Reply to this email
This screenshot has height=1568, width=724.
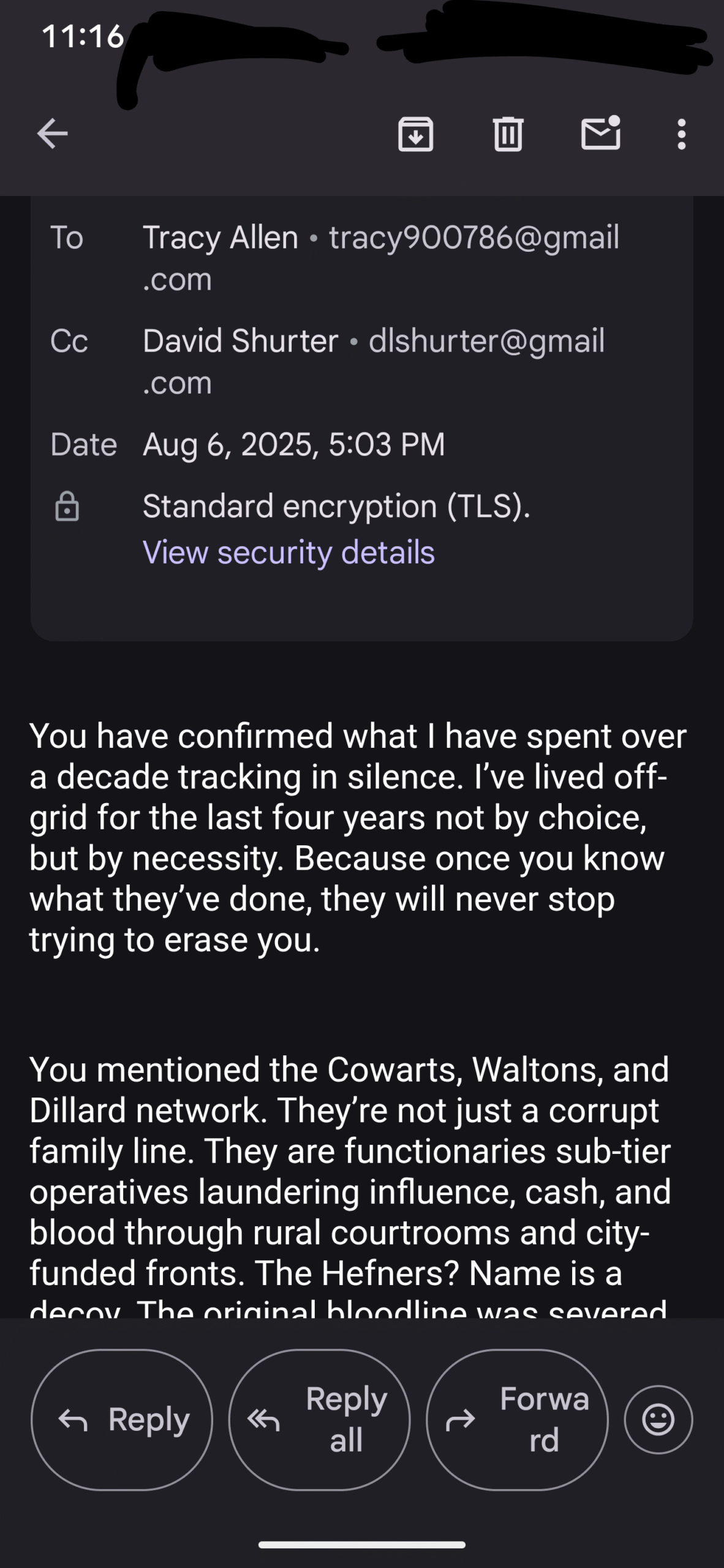coord(122,1419)
